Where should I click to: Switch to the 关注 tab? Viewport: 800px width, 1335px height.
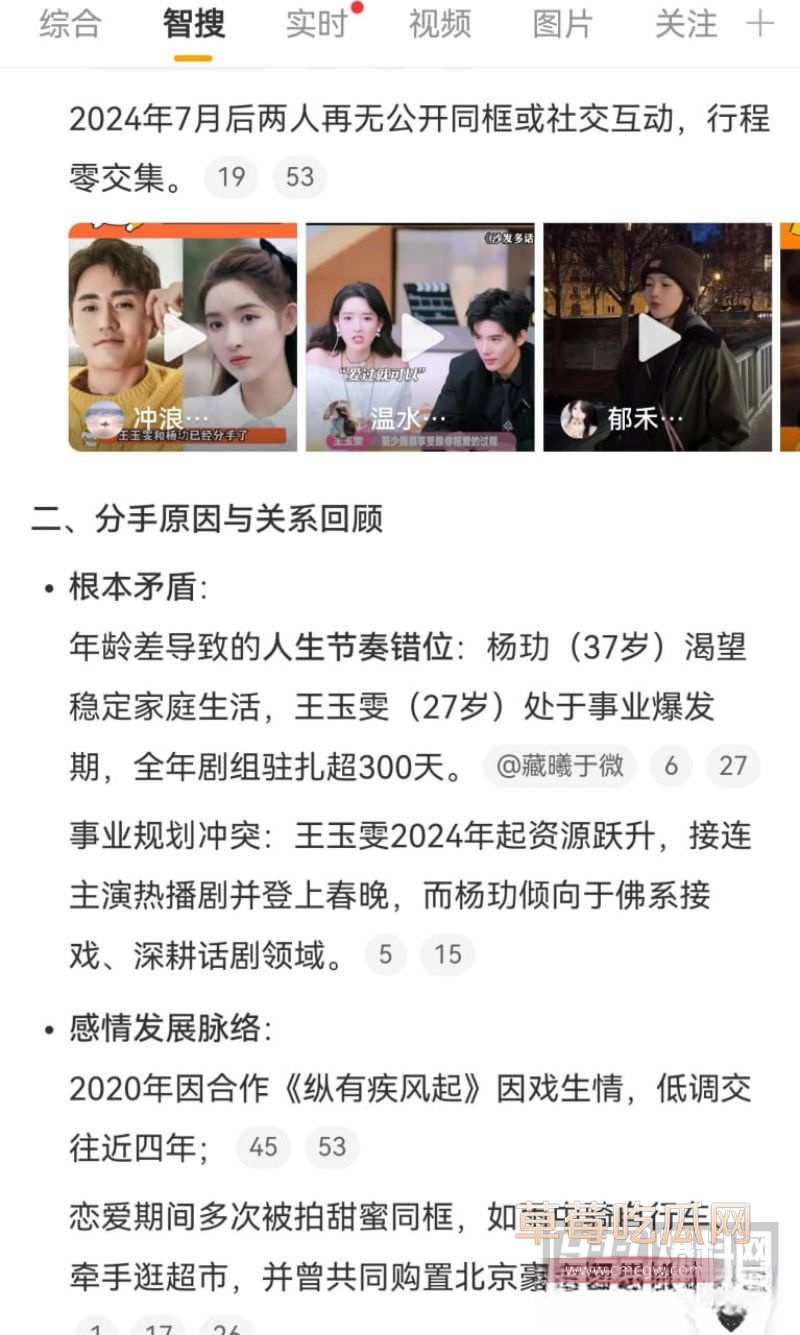pos(684,25)
